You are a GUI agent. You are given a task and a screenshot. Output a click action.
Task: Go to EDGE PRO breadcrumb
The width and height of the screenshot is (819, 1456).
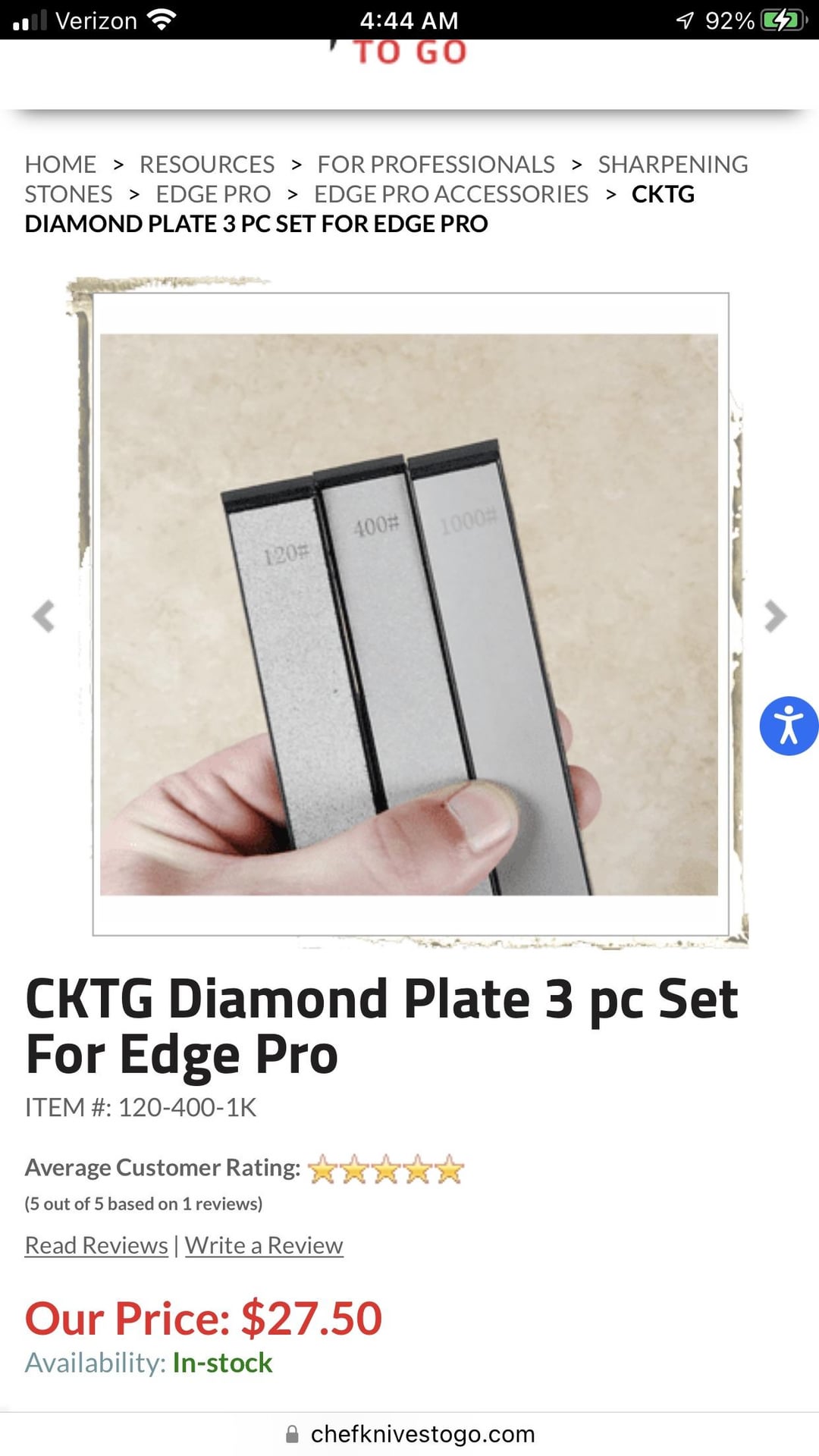click(213, 194)
